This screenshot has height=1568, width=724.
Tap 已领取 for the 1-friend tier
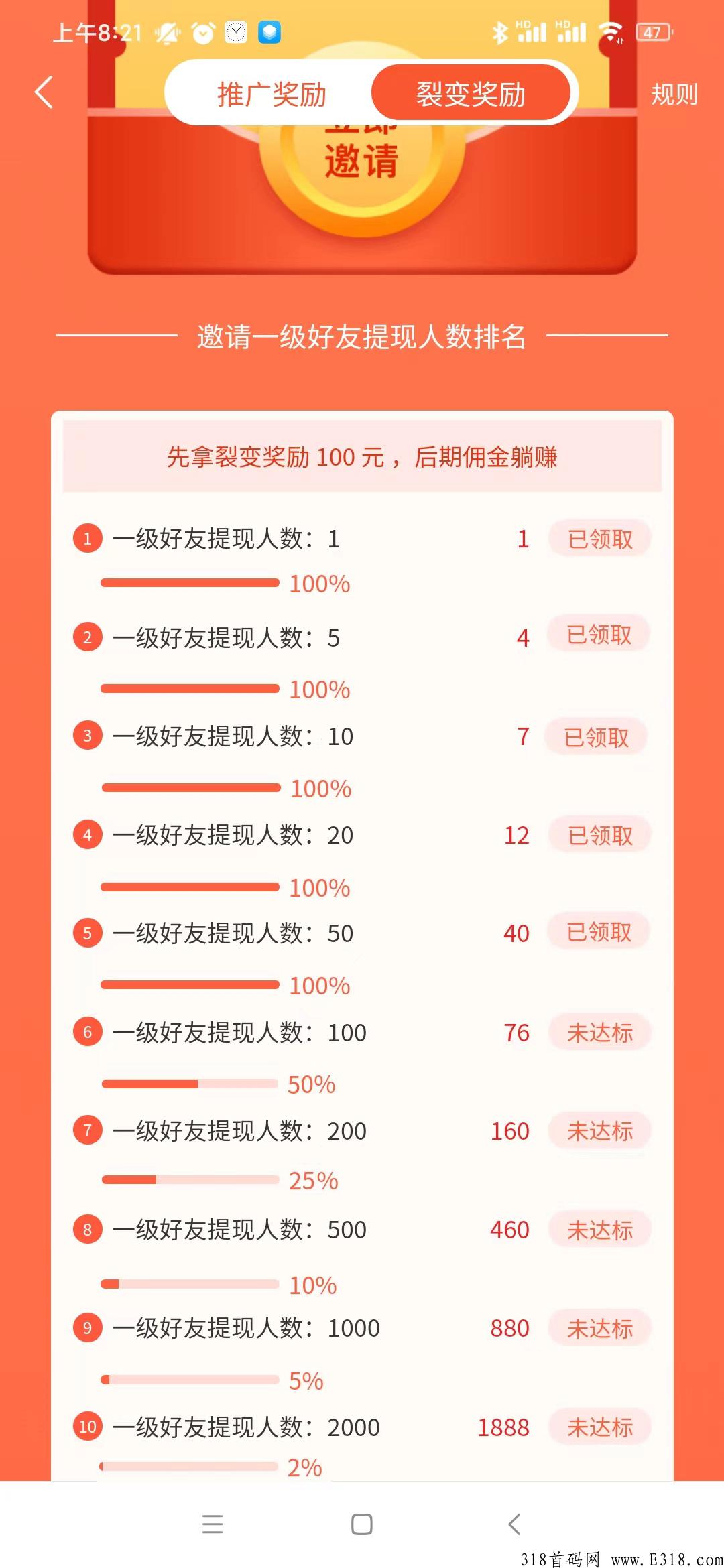click(600, 539)
